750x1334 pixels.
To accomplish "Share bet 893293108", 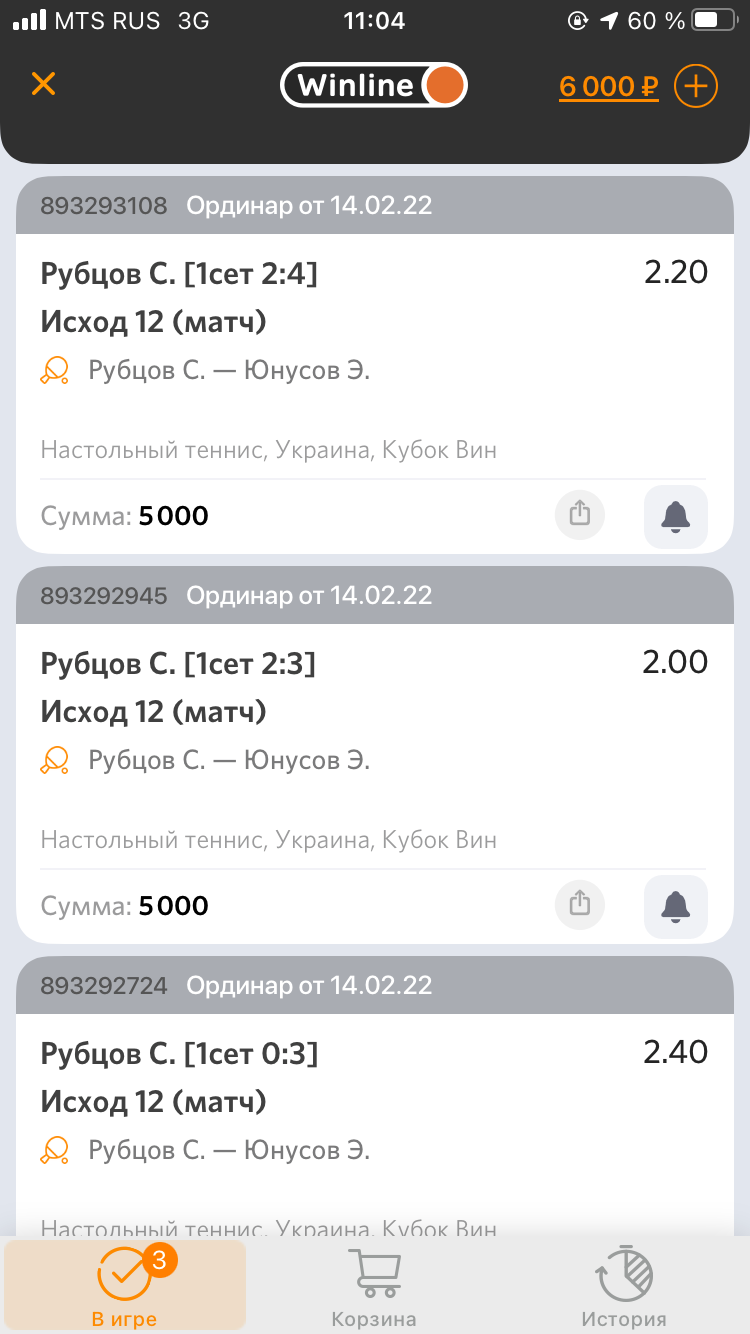I will click(x=580, y=515).
